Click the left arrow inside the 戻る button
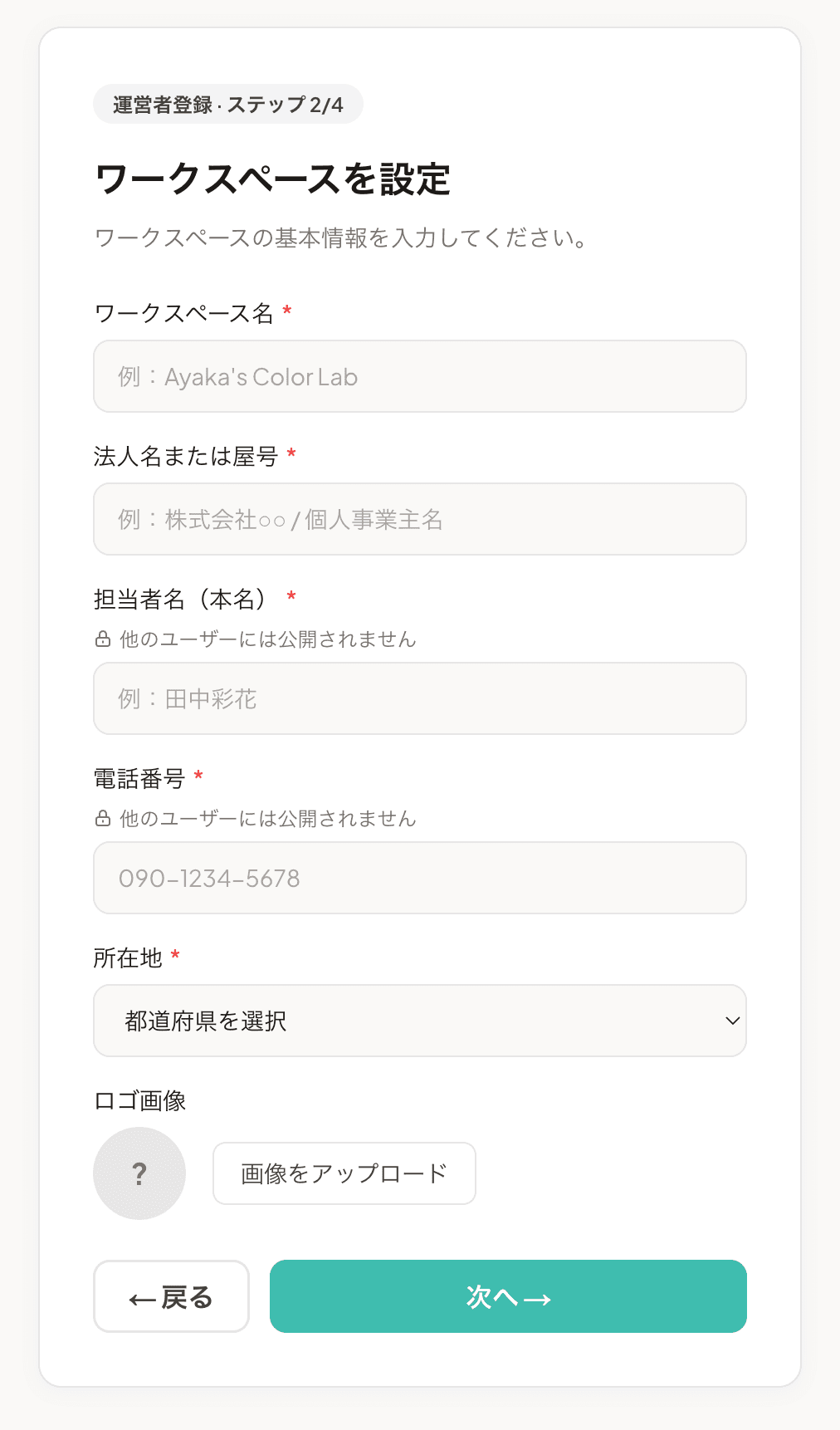The width and height of the screenshot is (840, 1430). point(139,1297)
